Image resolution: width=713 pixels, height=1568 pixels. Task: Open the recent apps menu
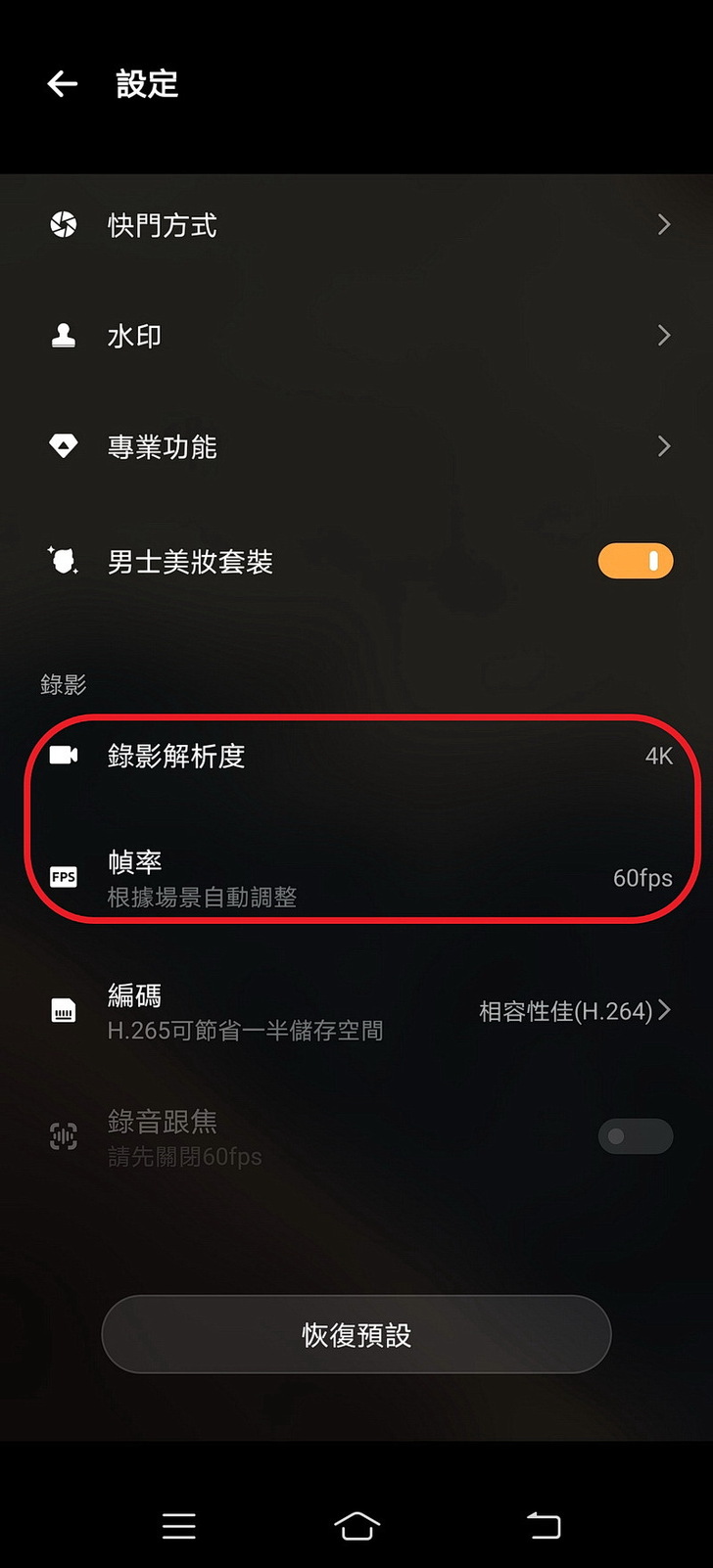(x=178, y=1525)
